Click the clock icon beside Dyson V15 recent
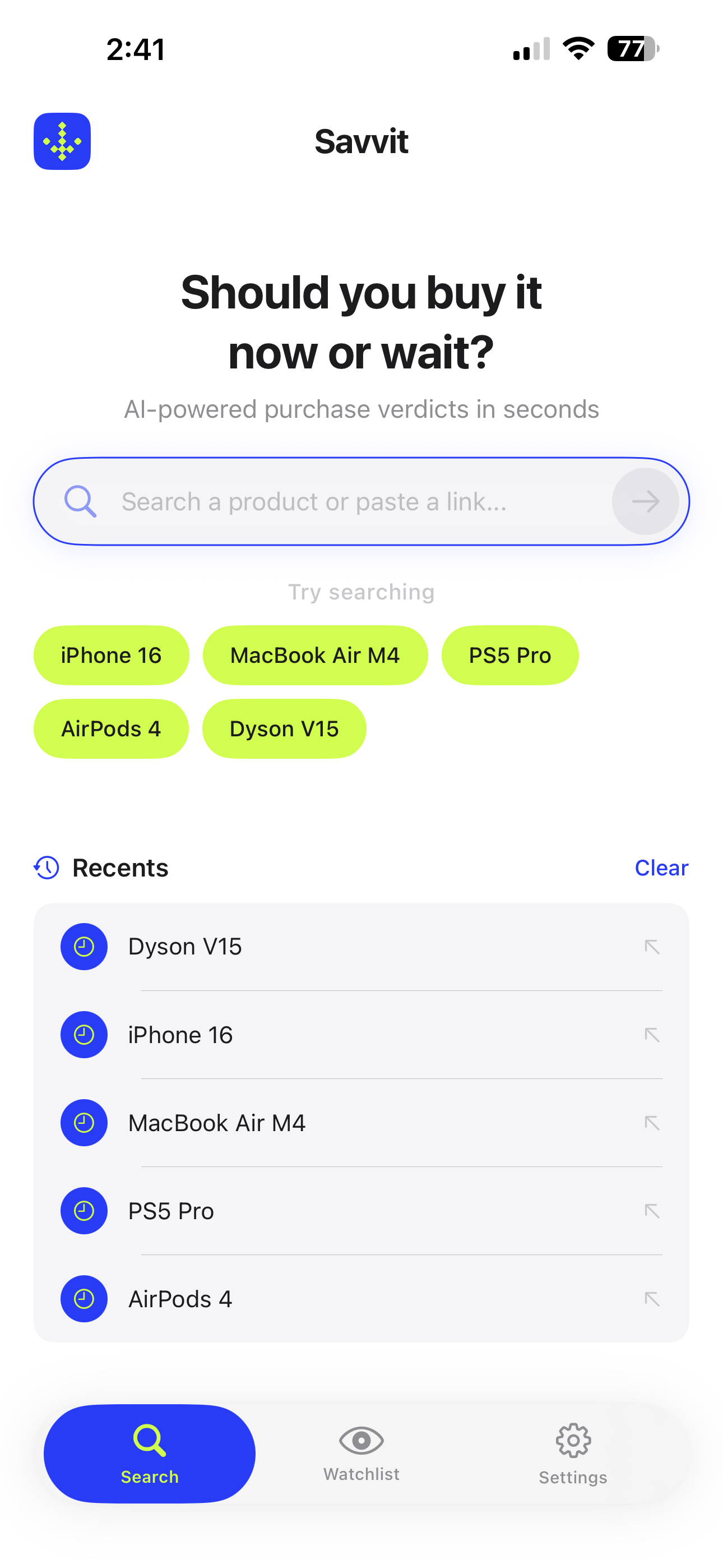This screenshot has width=723, height=1568. (84, 947)
